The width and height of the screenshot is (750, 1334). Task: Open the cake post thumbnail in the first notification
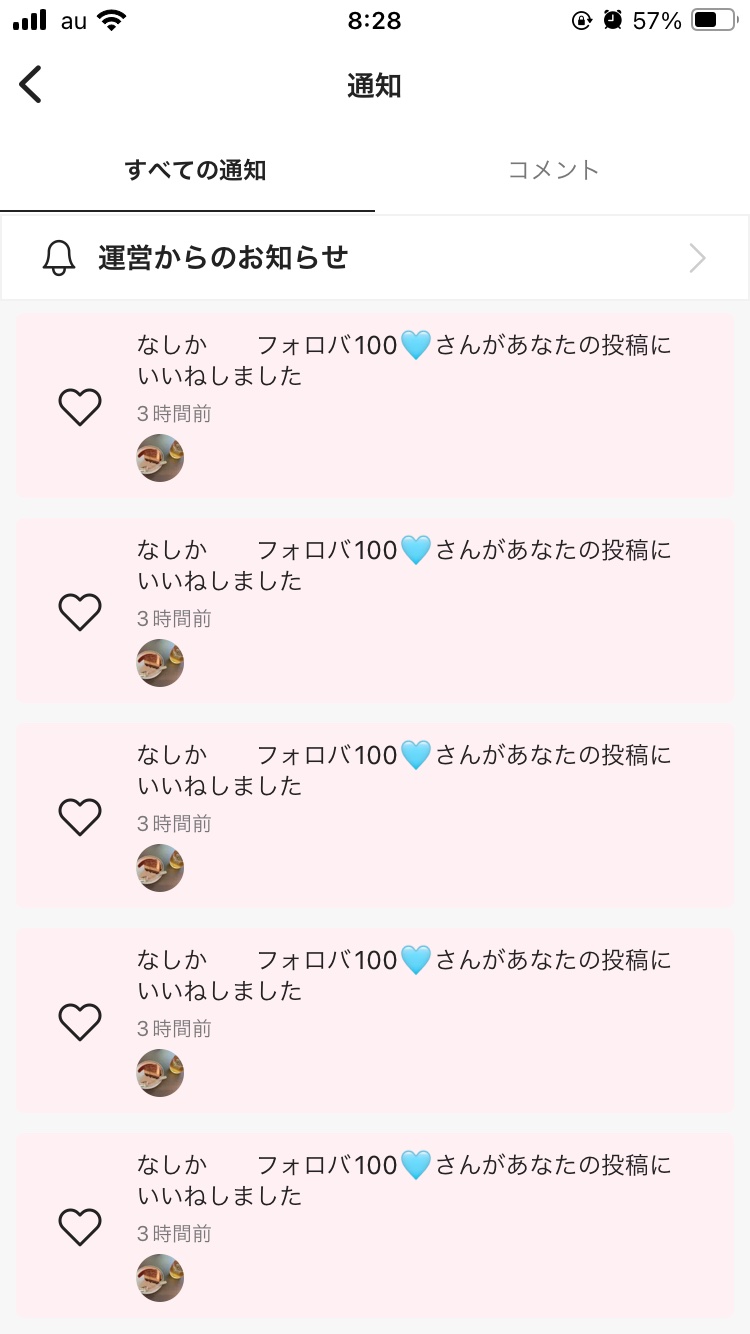[x=160, y=458]
